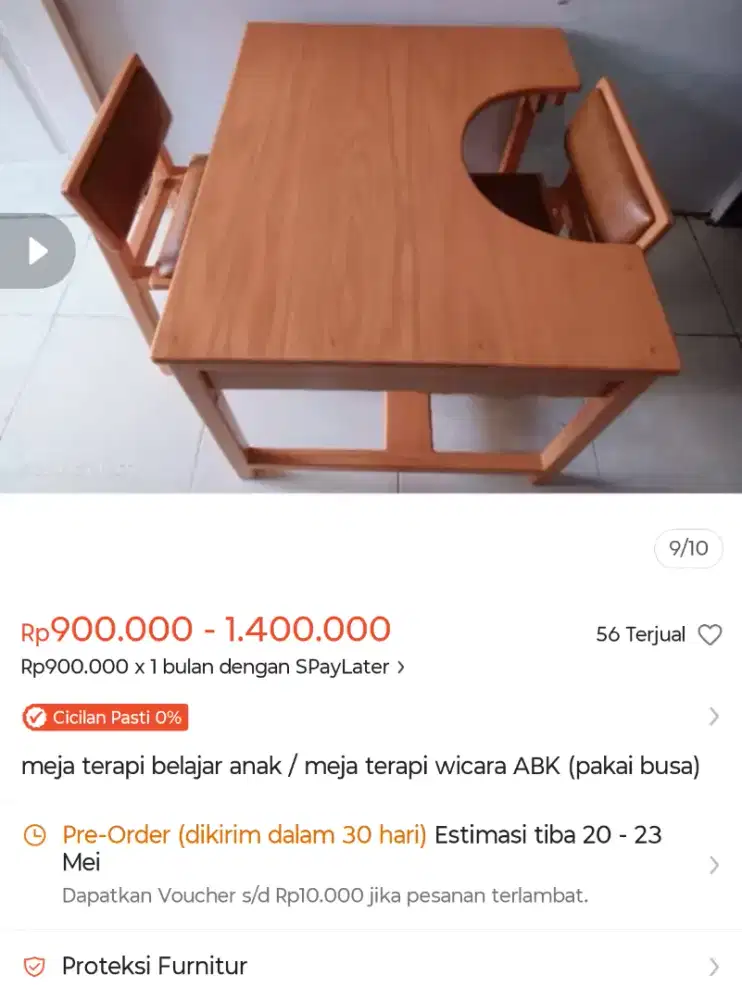Expand the Cicilan Pasti 0% details chevron
Screen dimensions: 742x1000
pyautogui.click(x=714, y=717)
